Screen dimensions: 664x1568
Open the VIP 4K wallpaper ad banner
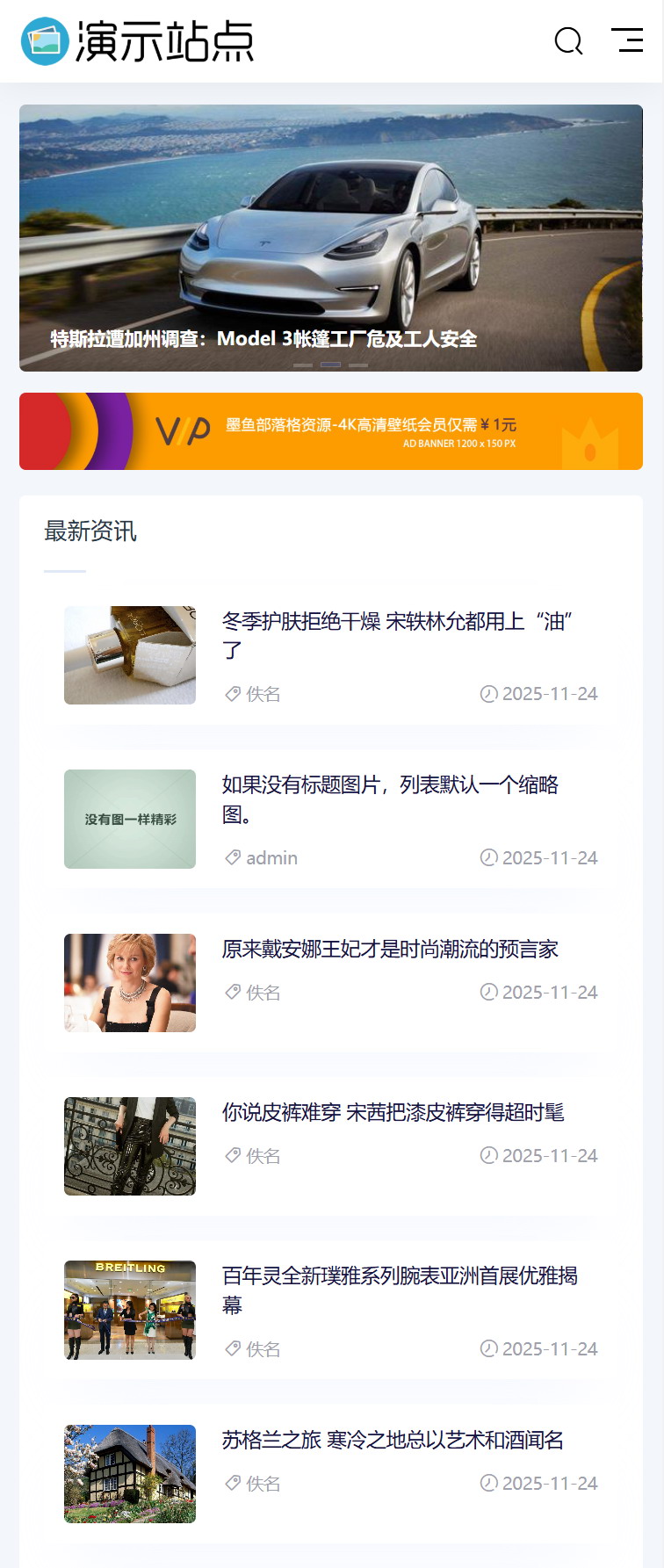(x=330, y=431)
